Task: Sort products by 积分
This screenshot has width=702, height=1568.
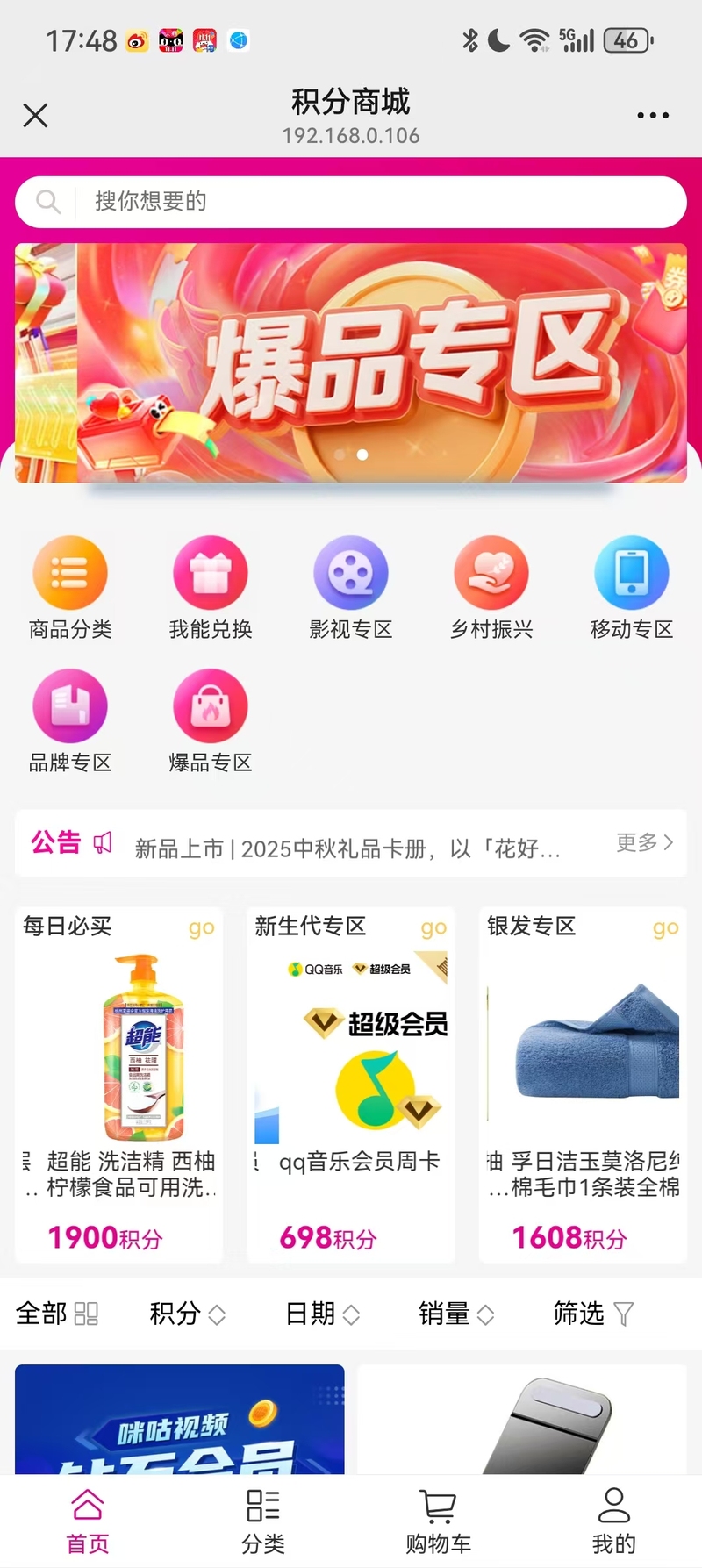Action: point(187,1314)
